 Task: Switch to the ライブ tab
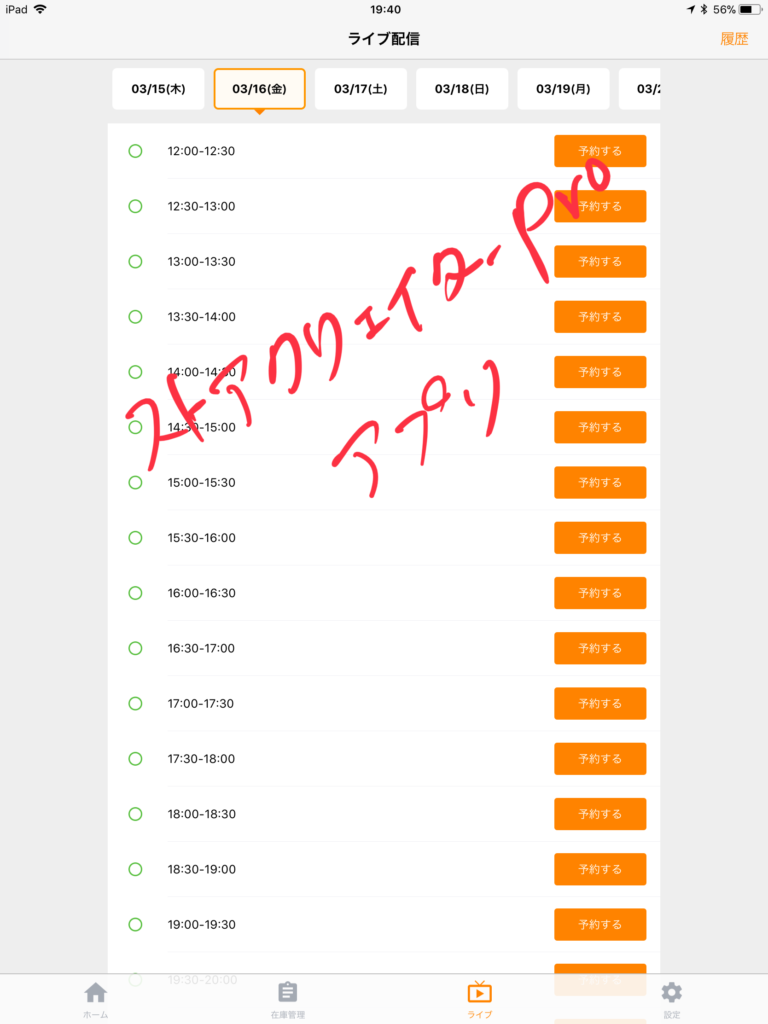tap(480, 999)
